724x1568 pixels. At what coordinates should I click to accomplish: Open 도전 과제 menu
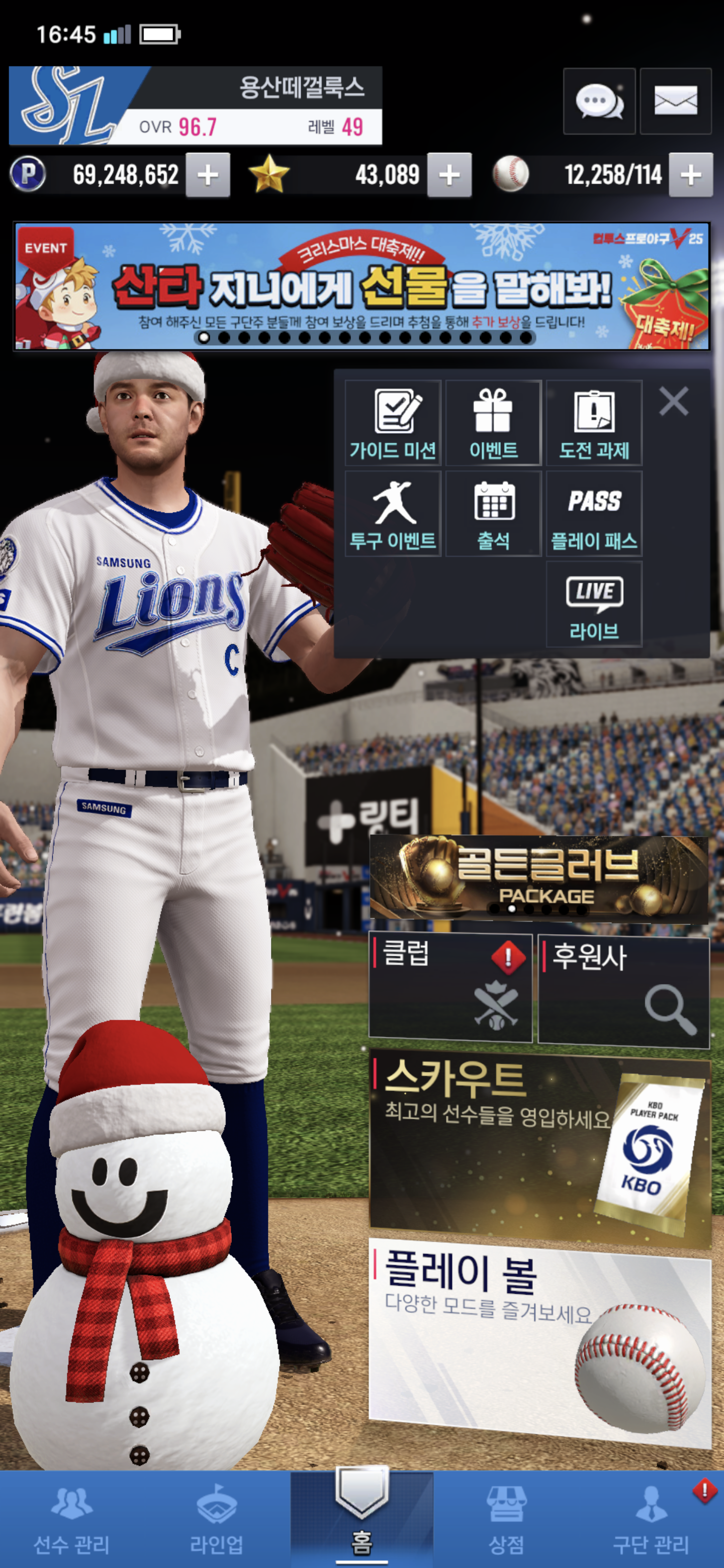click(594, 423)
